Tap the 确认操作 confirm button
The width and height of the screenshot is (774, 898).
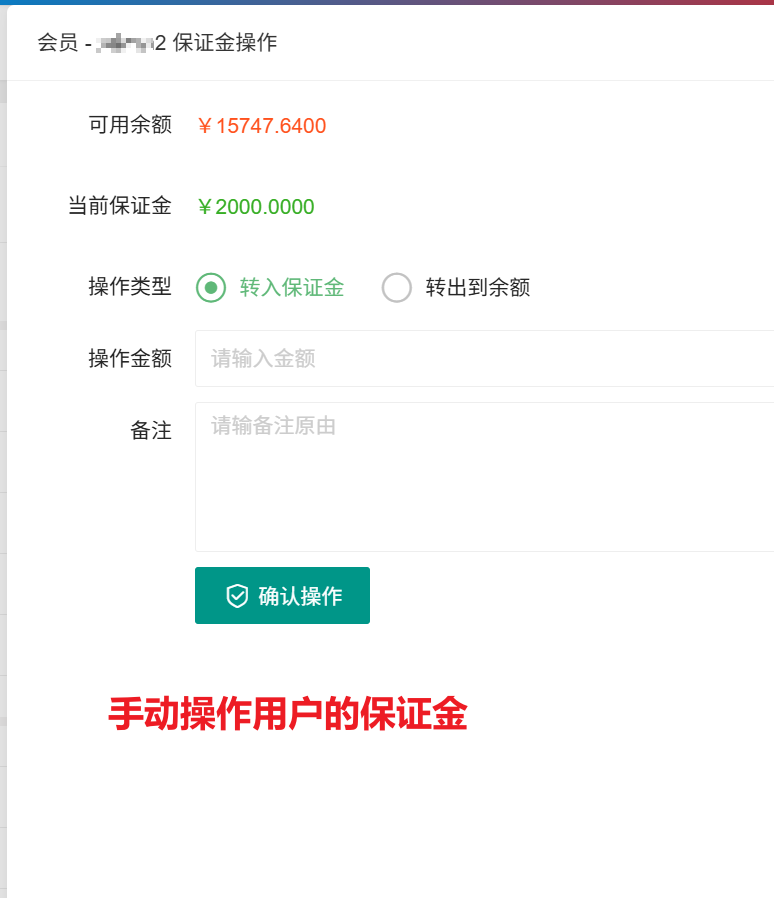[x=282, y=596]
